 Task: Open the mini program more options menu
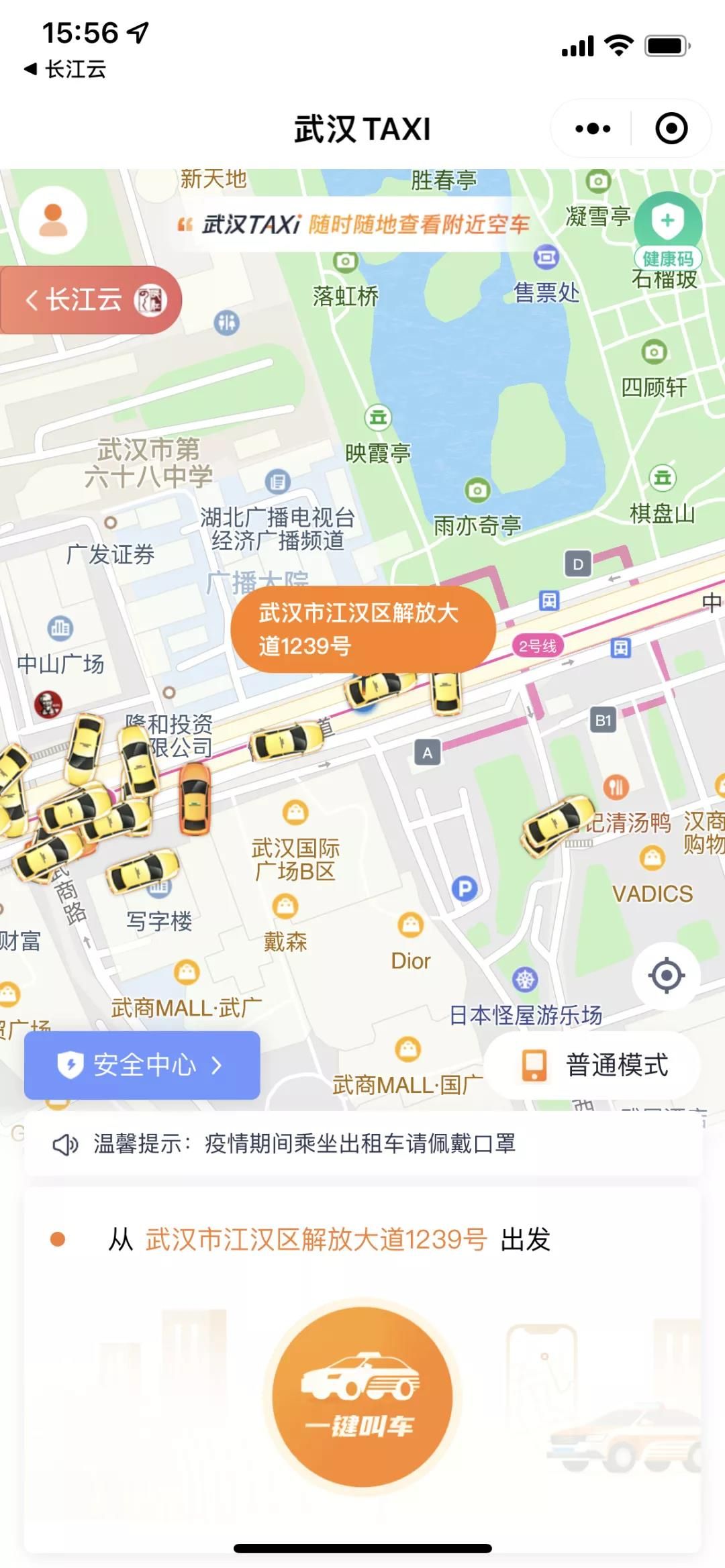point(593,128)
